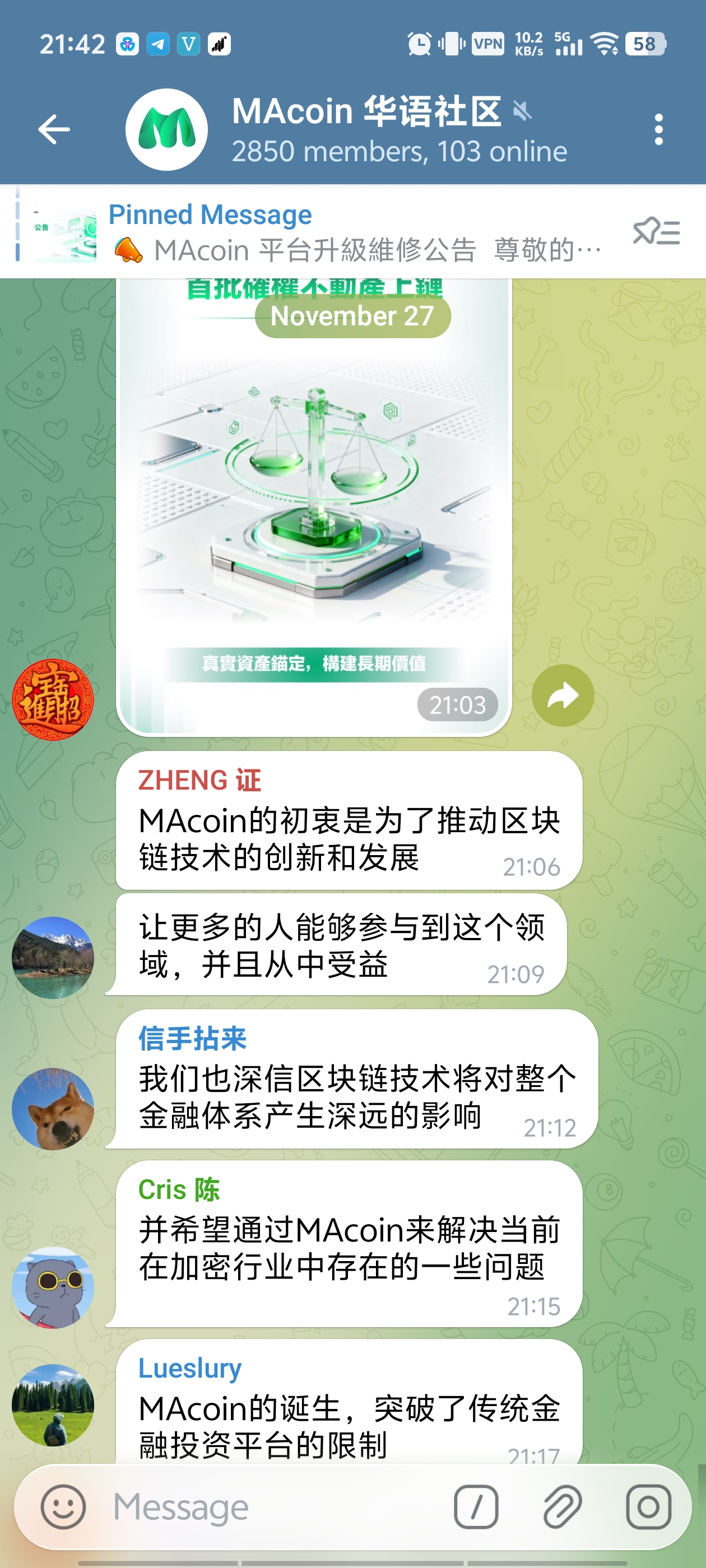Viewport: 706px width, 1568px height.
Task: Tap the red seal avatar beside image
Action: [53, 699]
